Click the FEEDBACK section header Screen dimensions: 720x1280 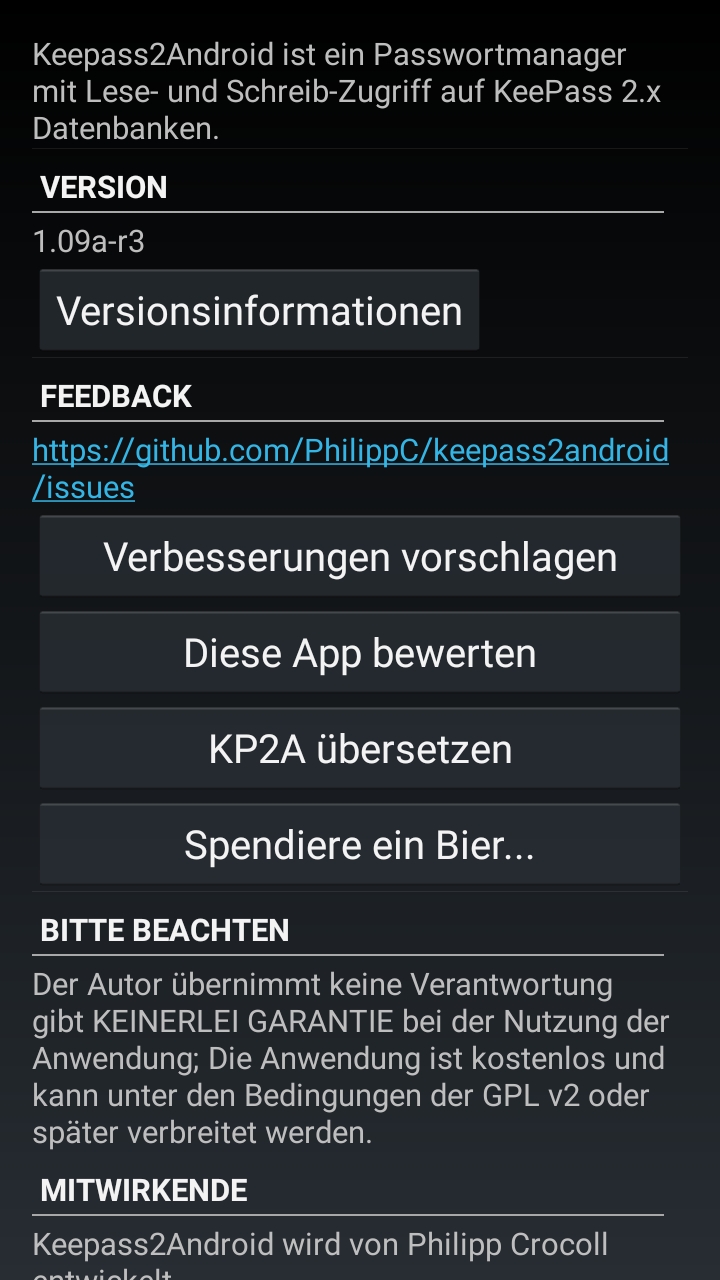tap(115, 396)
